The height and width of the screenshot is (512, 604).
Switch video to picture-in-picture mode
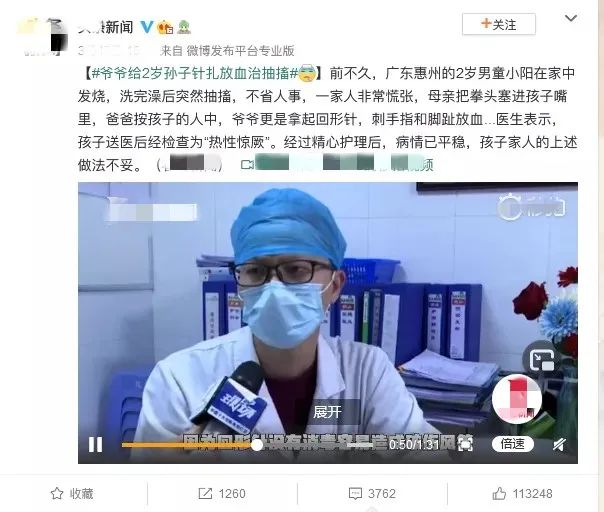542,360
